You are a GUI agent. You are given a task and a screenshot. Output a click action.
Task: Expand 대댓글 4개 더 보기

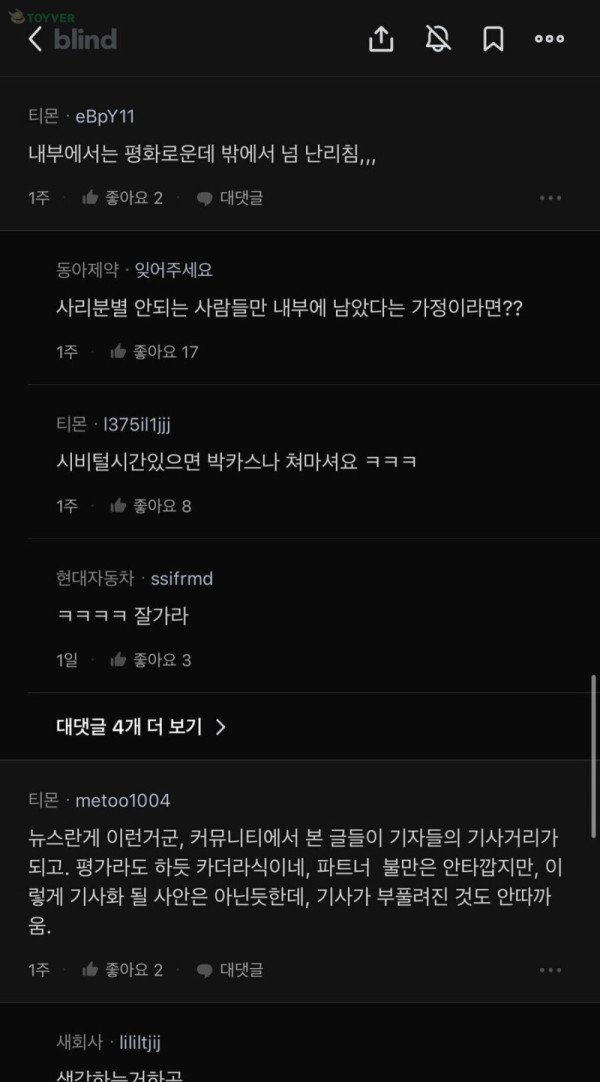pos(140,726)
